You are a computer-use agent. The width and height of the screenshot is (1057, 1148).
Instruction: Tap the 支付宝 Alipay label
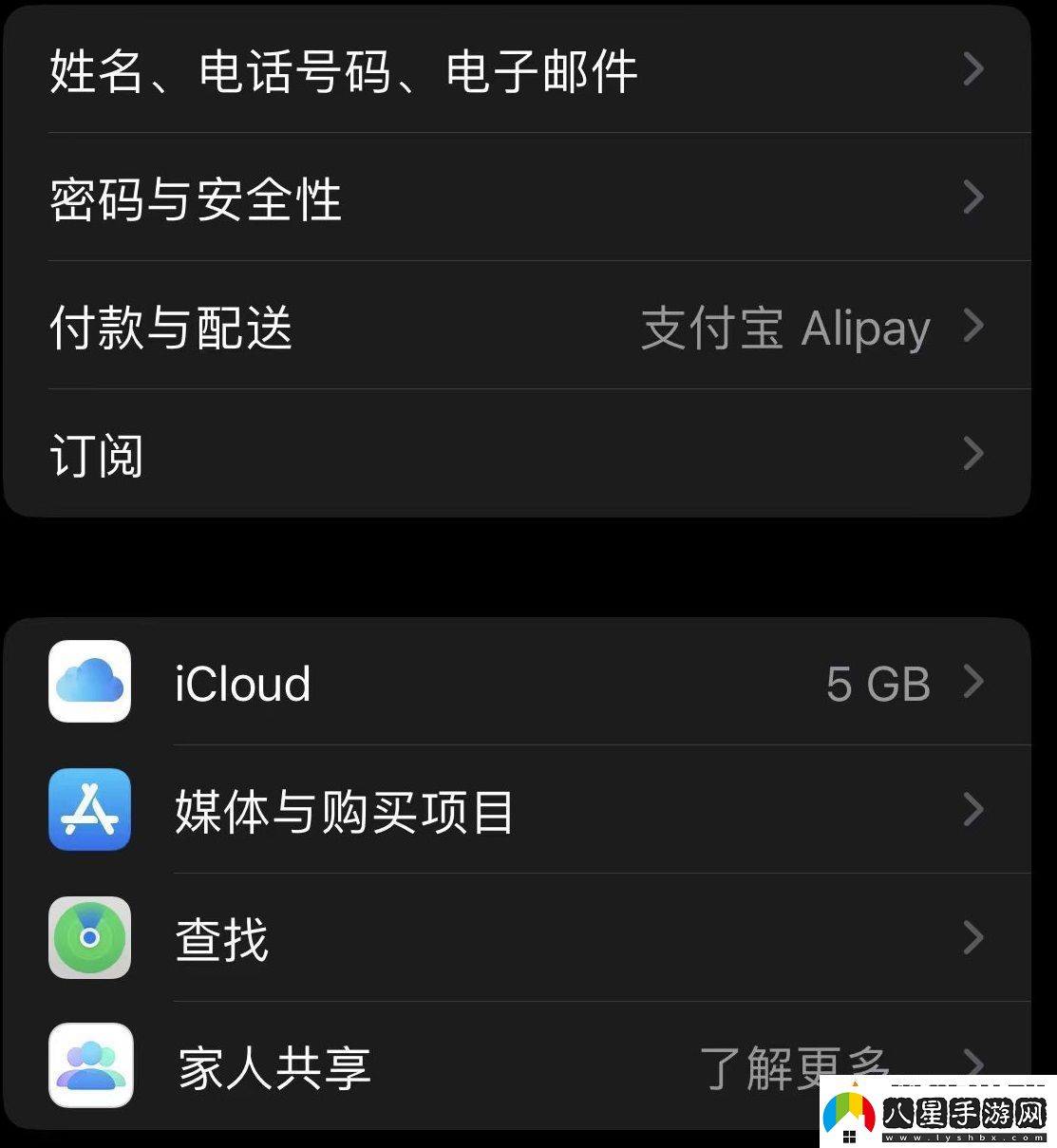click(x=785, y=326)
